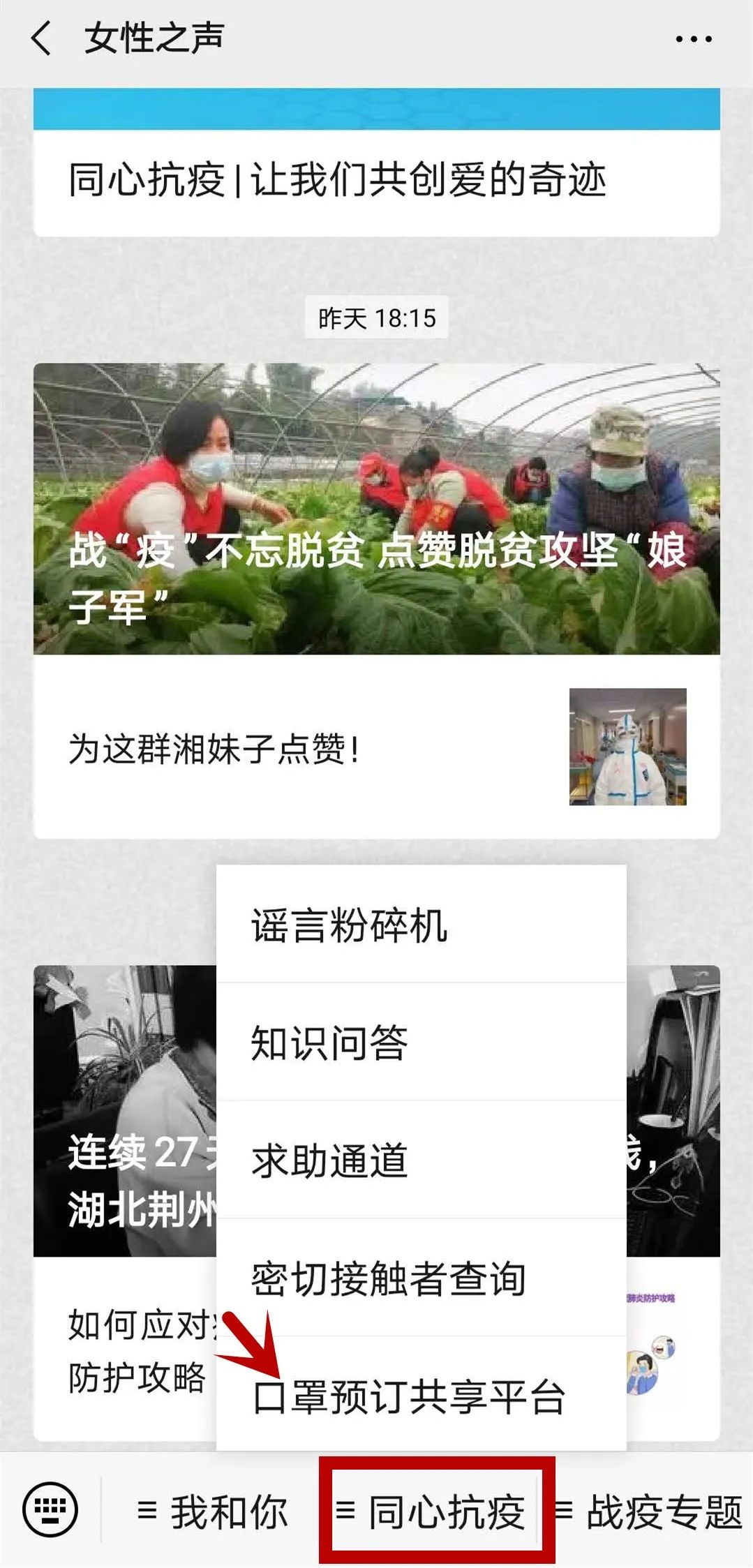Viewport: 753px width, 1568px height.
Task: Open the three-dot overflow menu
Action: click(694, 39)
